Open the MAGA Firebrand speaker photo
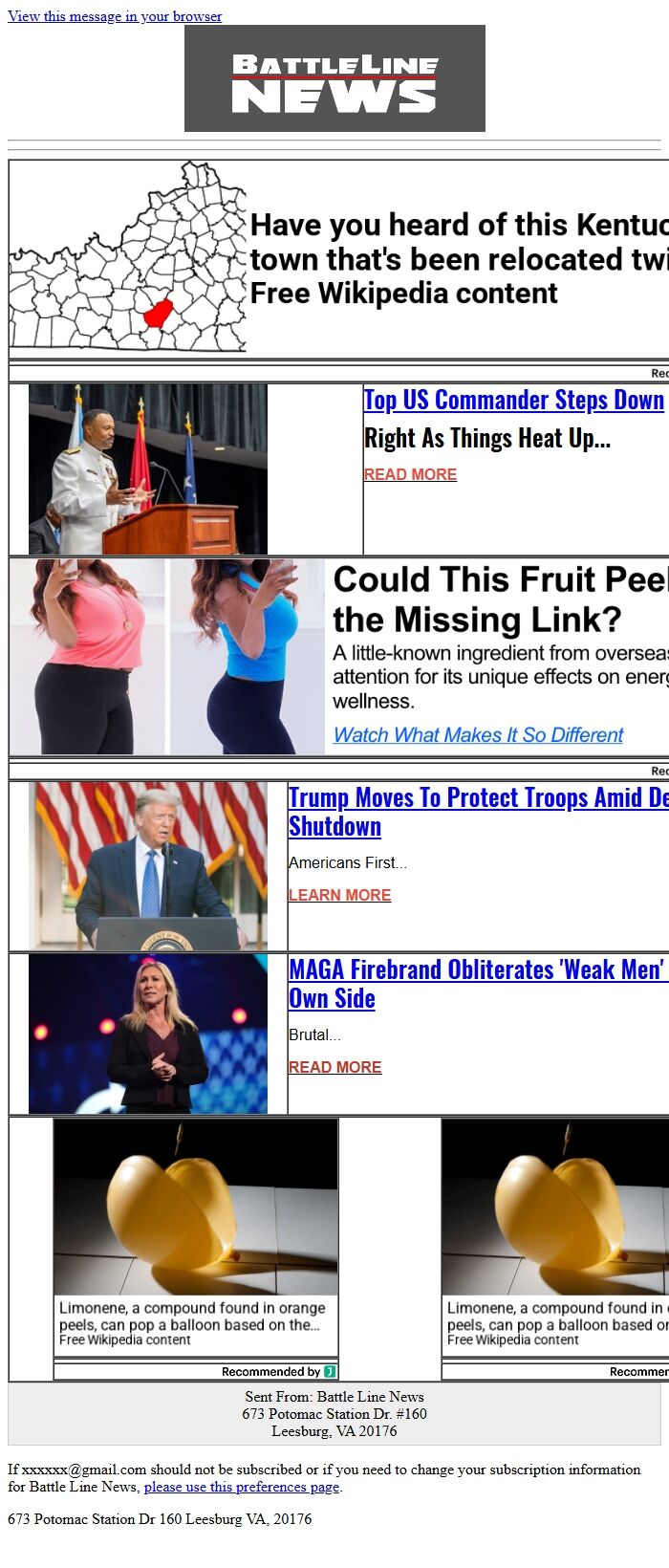The width and height of the screenshot is (669, 1568). (x=148, y=1034)
